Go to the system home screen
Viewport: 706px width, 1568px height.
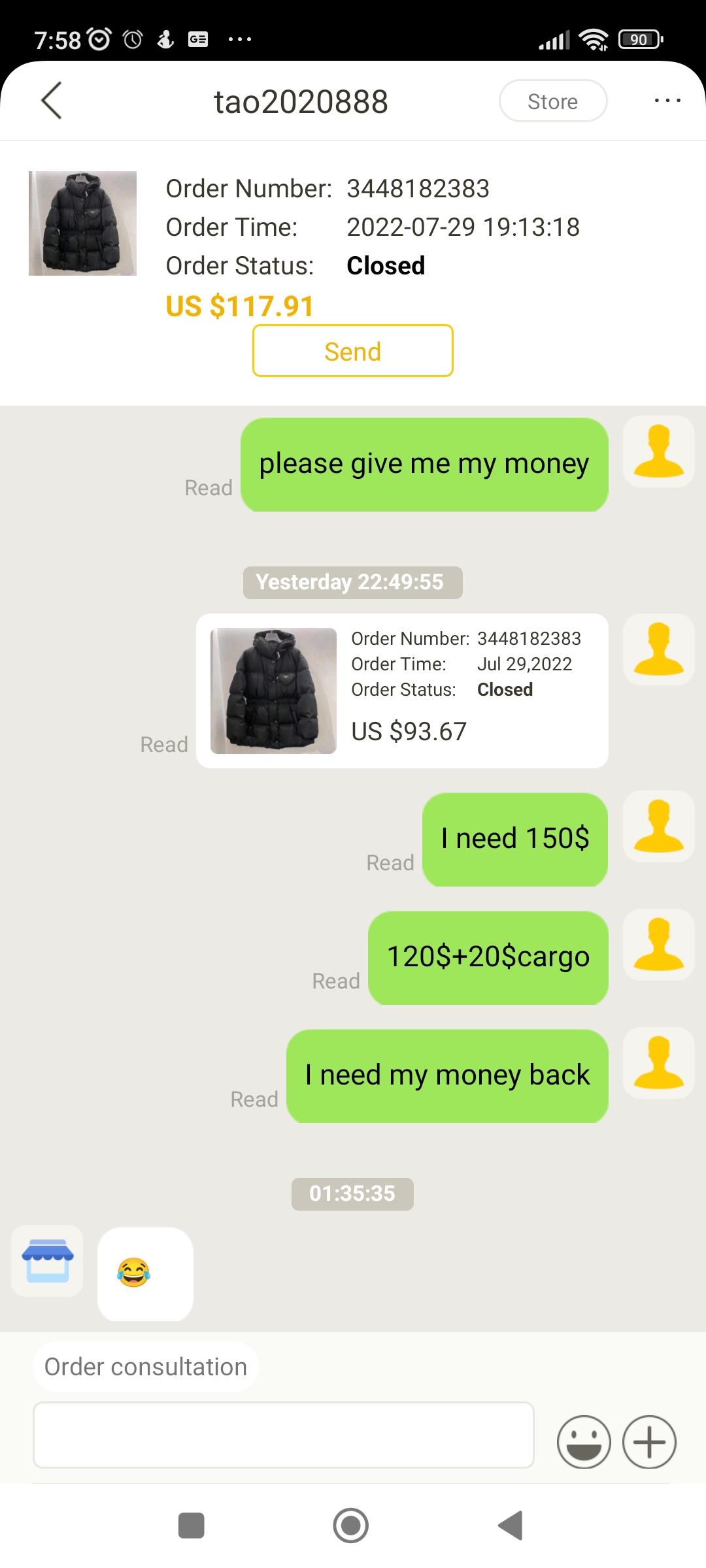pos(351,1526)
